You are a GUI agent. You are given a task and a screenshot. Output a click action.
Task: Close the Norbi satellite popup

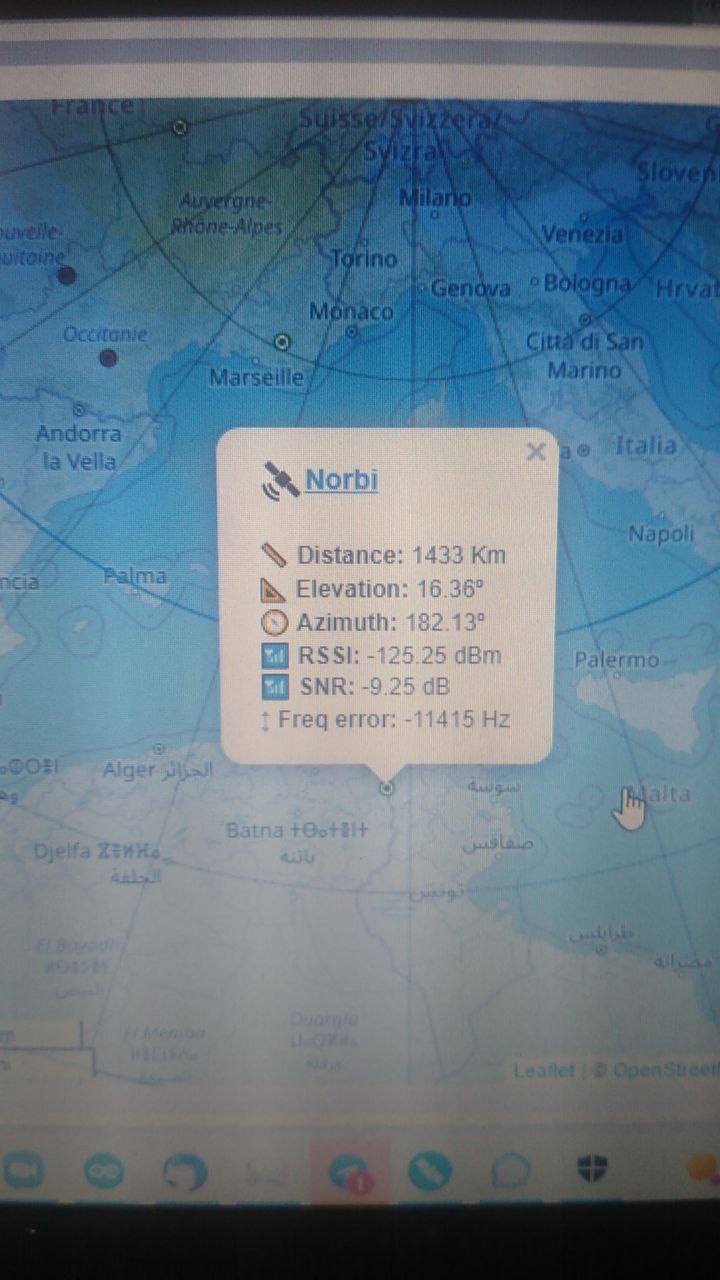click(536, 452)
